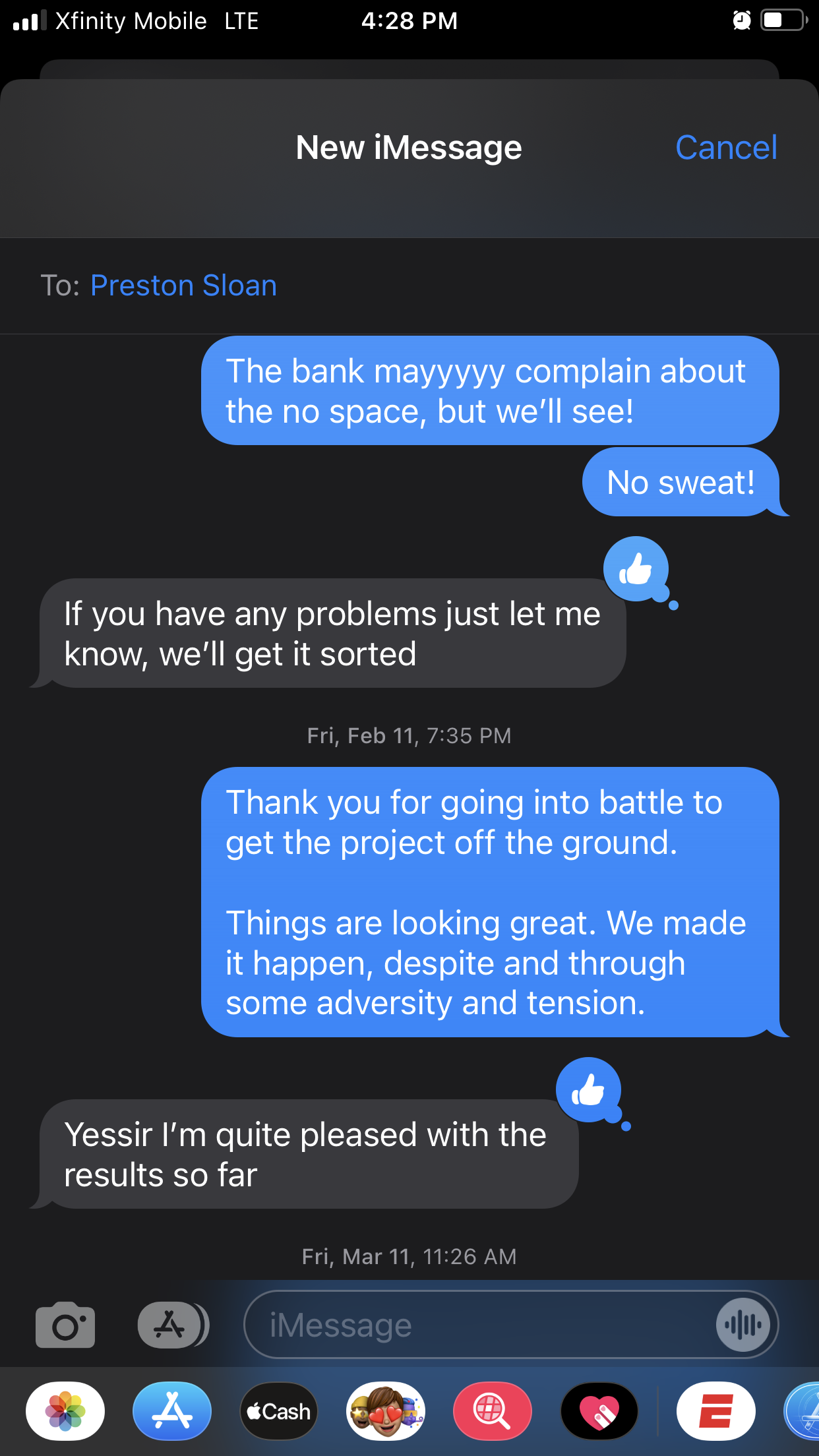Open the camera to attach photo
The width and height of the screenshot is (819, 1456).
65,1325
